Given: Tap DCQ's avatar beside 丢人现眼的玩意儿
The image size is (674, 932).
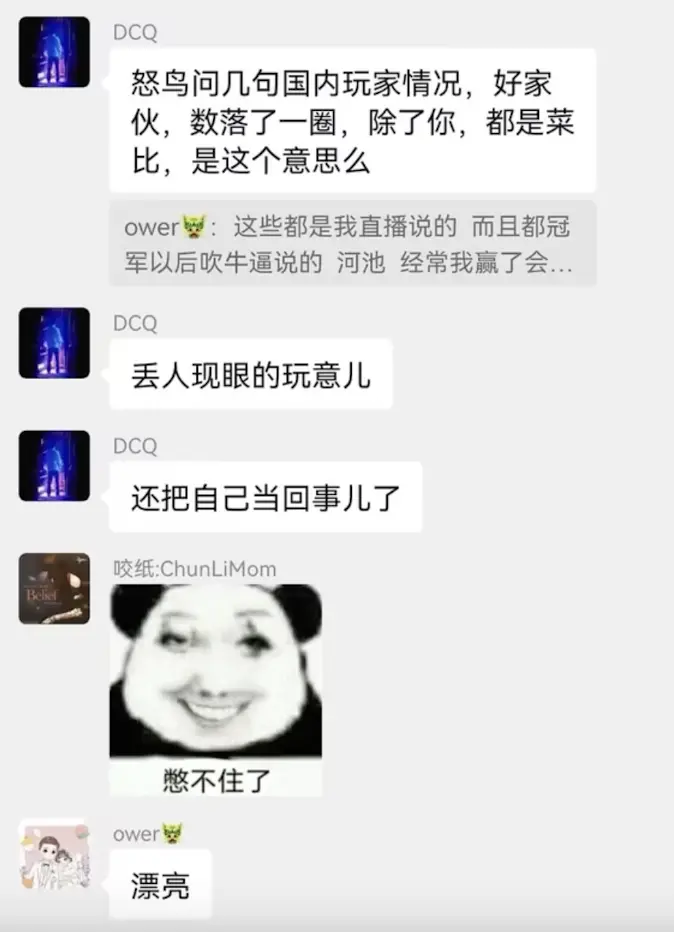Looking at the screenshot, I should pyautogui.click(x=54, y=343).
